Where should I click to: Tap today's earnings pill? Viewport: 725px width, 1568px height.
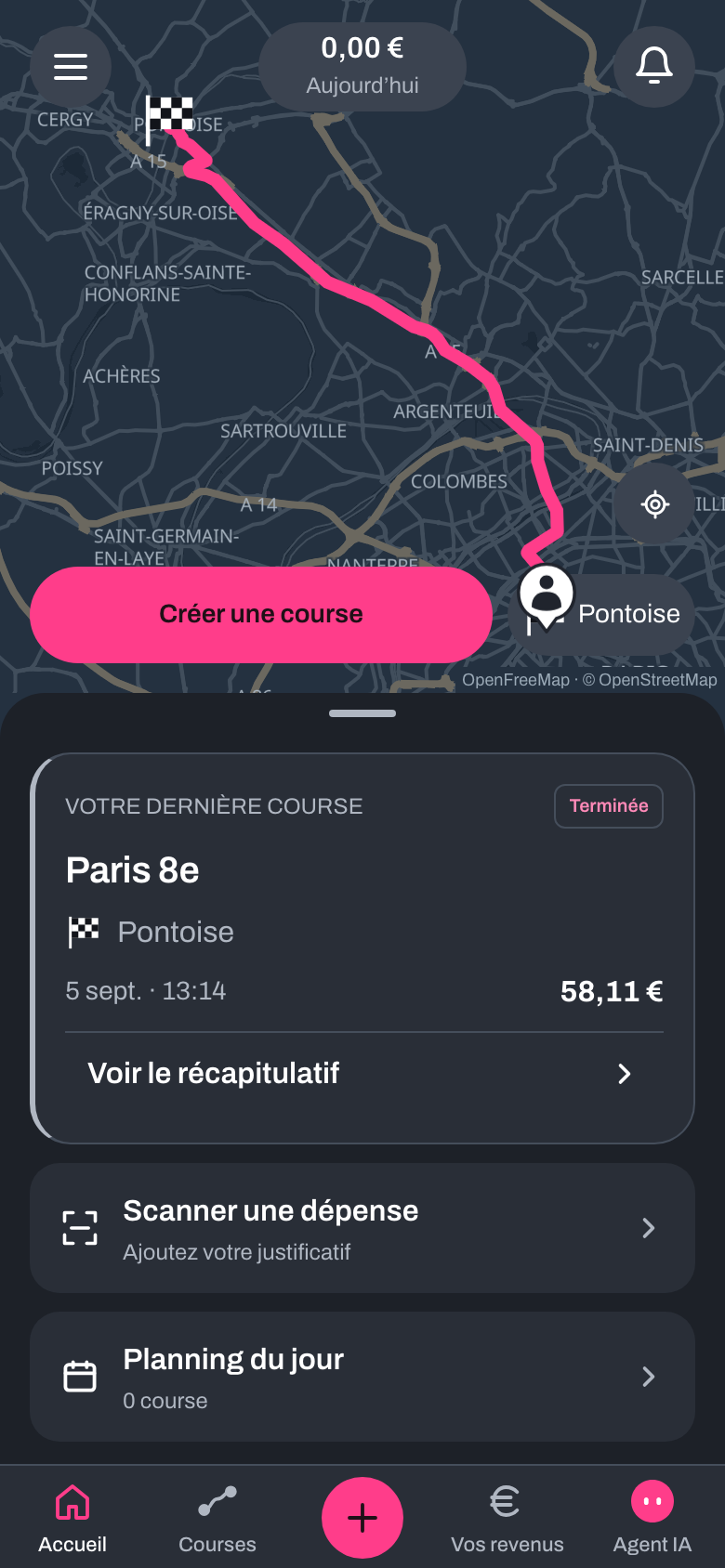coord(362,66)
